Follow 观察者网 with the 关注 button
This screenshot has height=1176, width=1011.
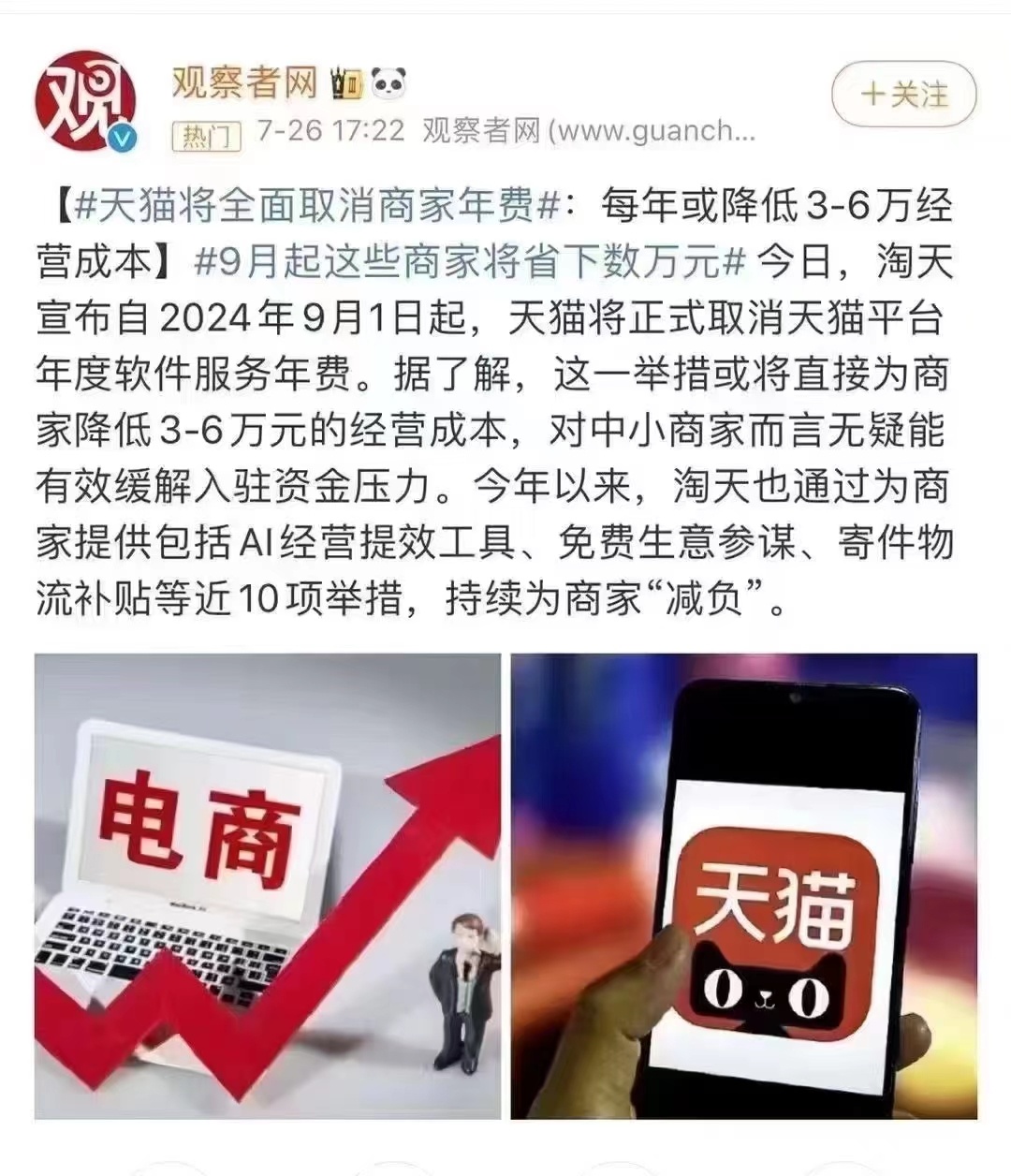coord(903,94)
